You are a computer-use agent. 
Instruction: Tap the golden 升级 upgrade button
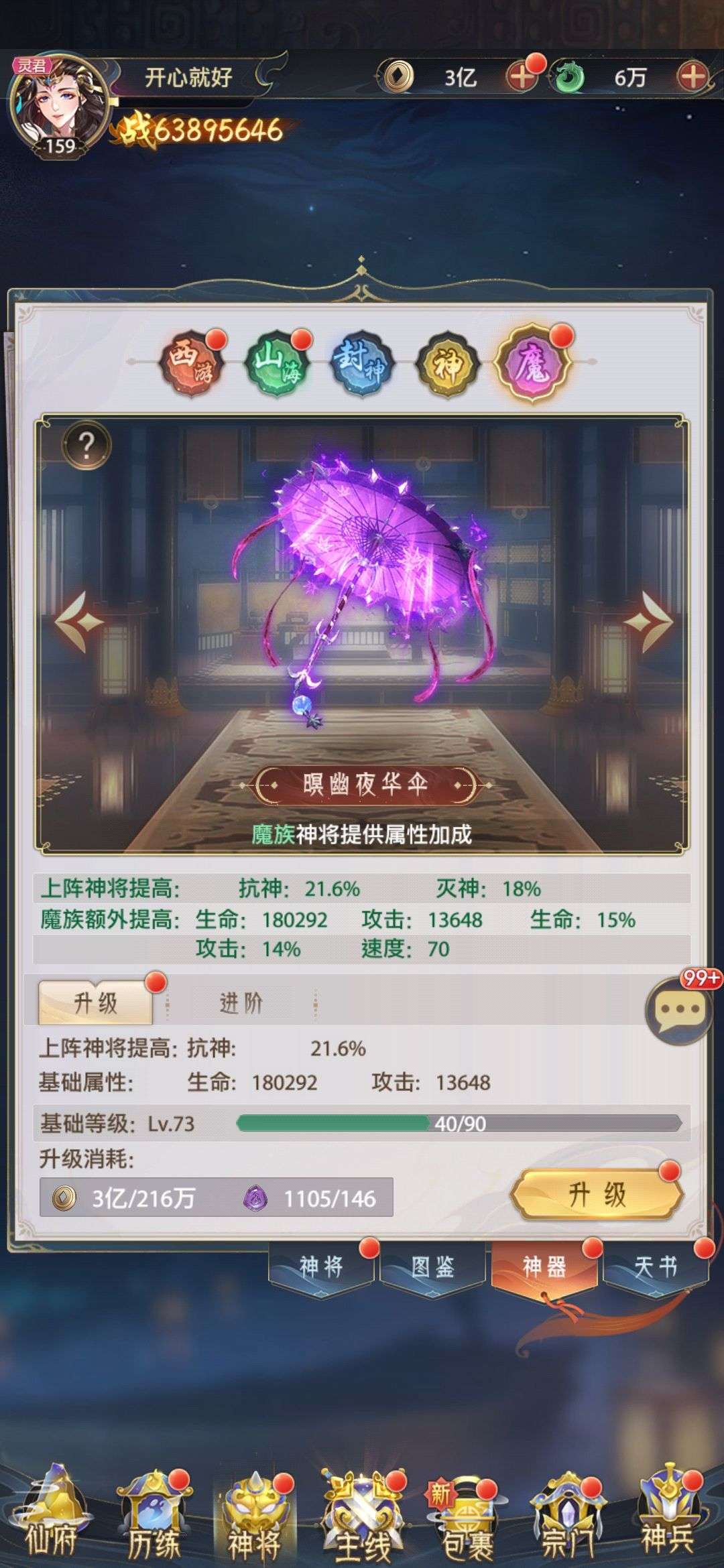[x=597, y=1194]
